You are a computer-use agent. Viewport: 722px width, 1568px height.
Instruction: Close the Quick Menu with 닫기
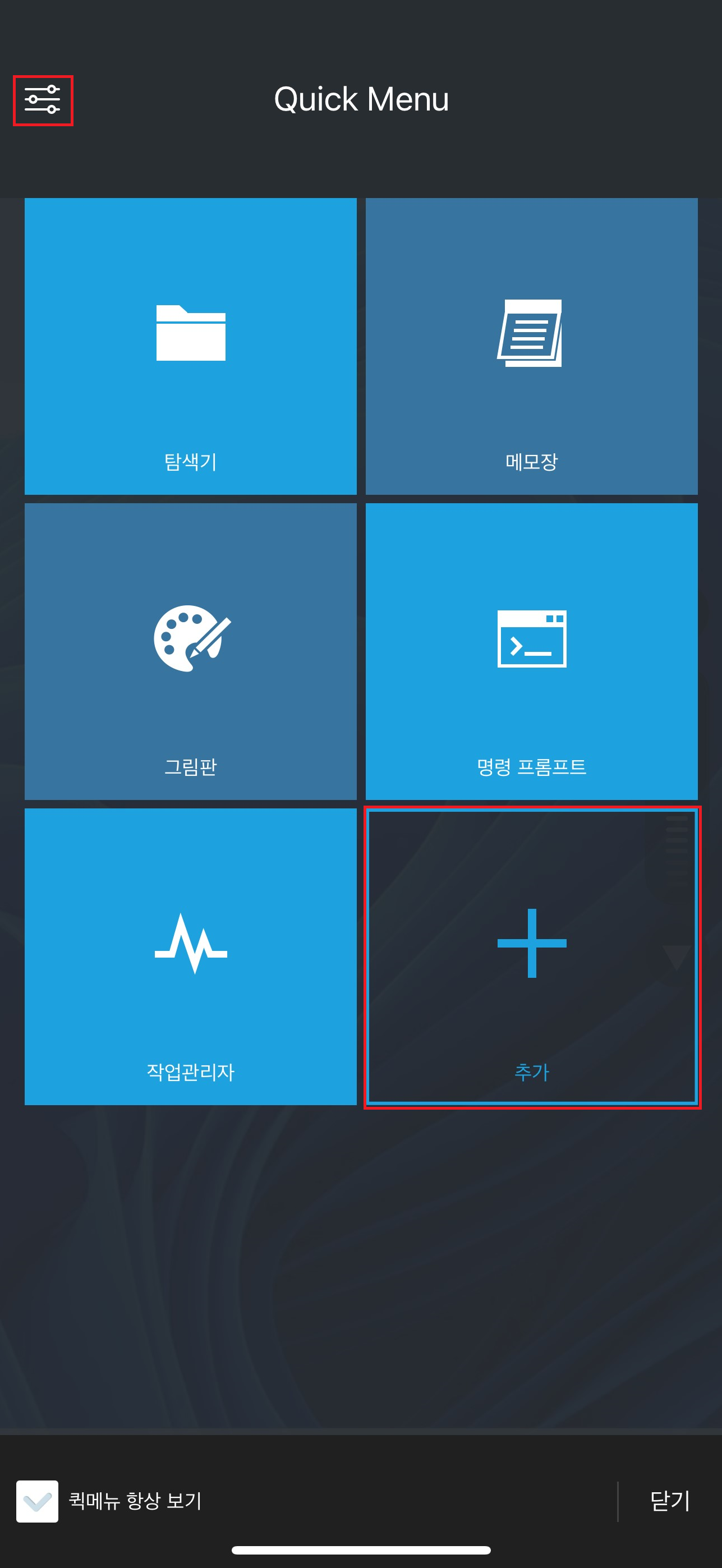point(670,1501)
